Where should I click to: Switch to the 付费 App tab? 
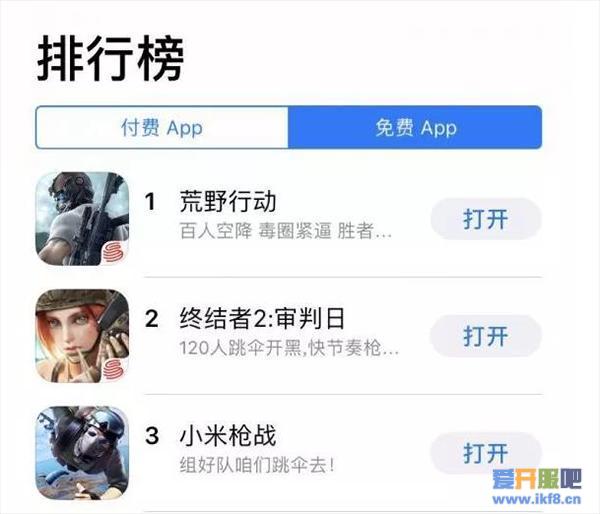tap(162, 128)
